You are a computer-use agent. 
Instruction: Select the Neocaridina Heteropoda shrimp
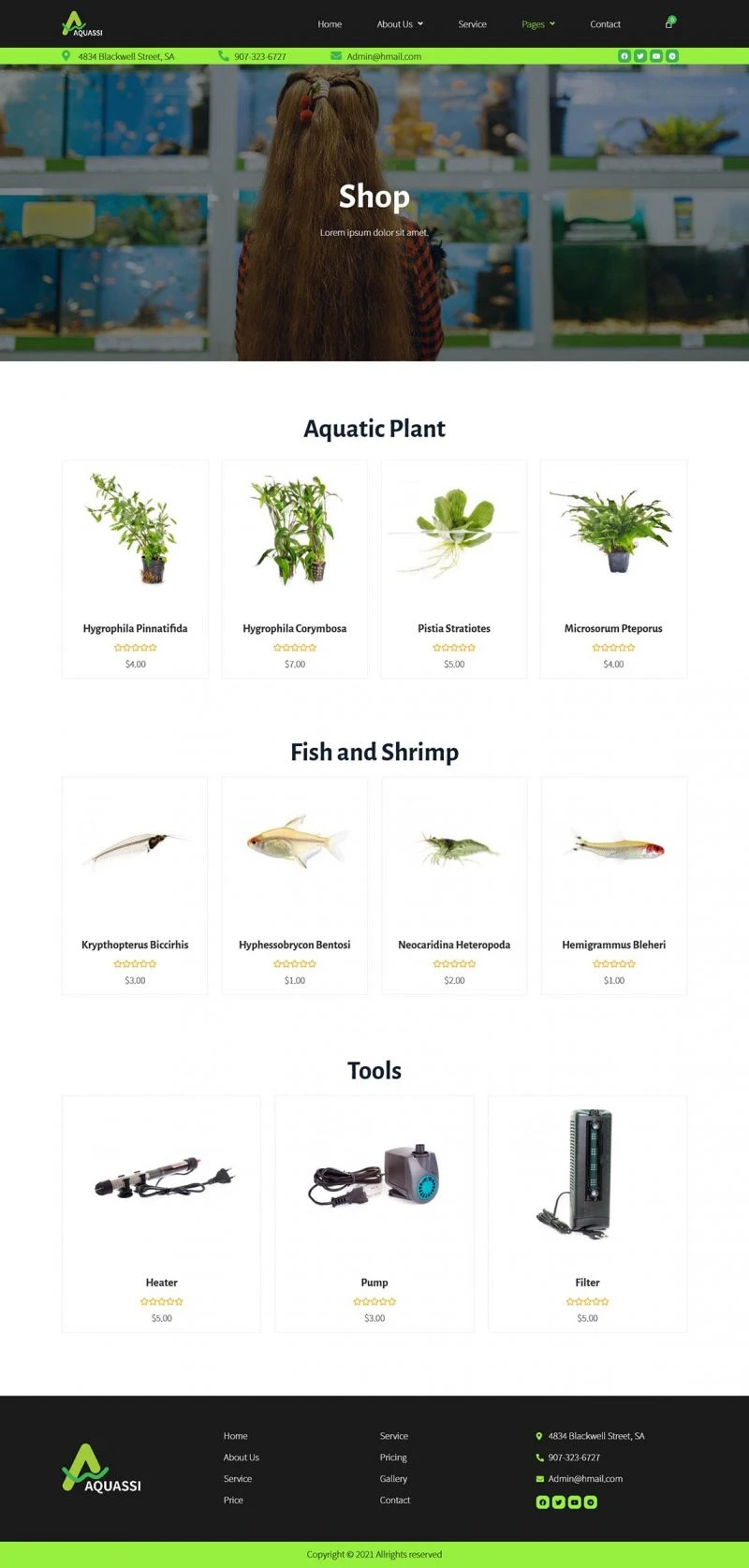[x=454, y=886]
